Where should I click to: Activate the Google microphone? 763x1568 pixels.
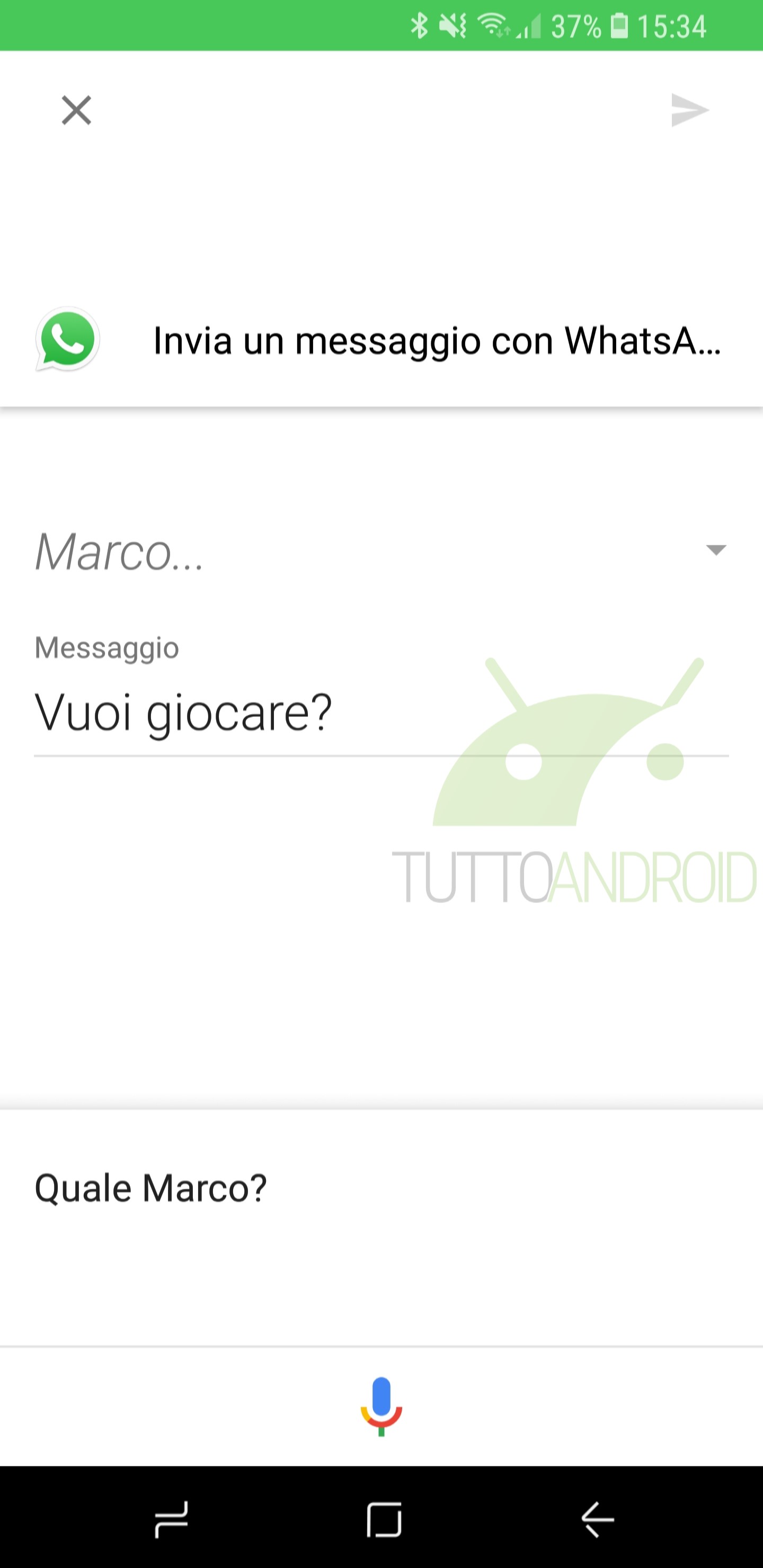click(x=381, y=1406)
